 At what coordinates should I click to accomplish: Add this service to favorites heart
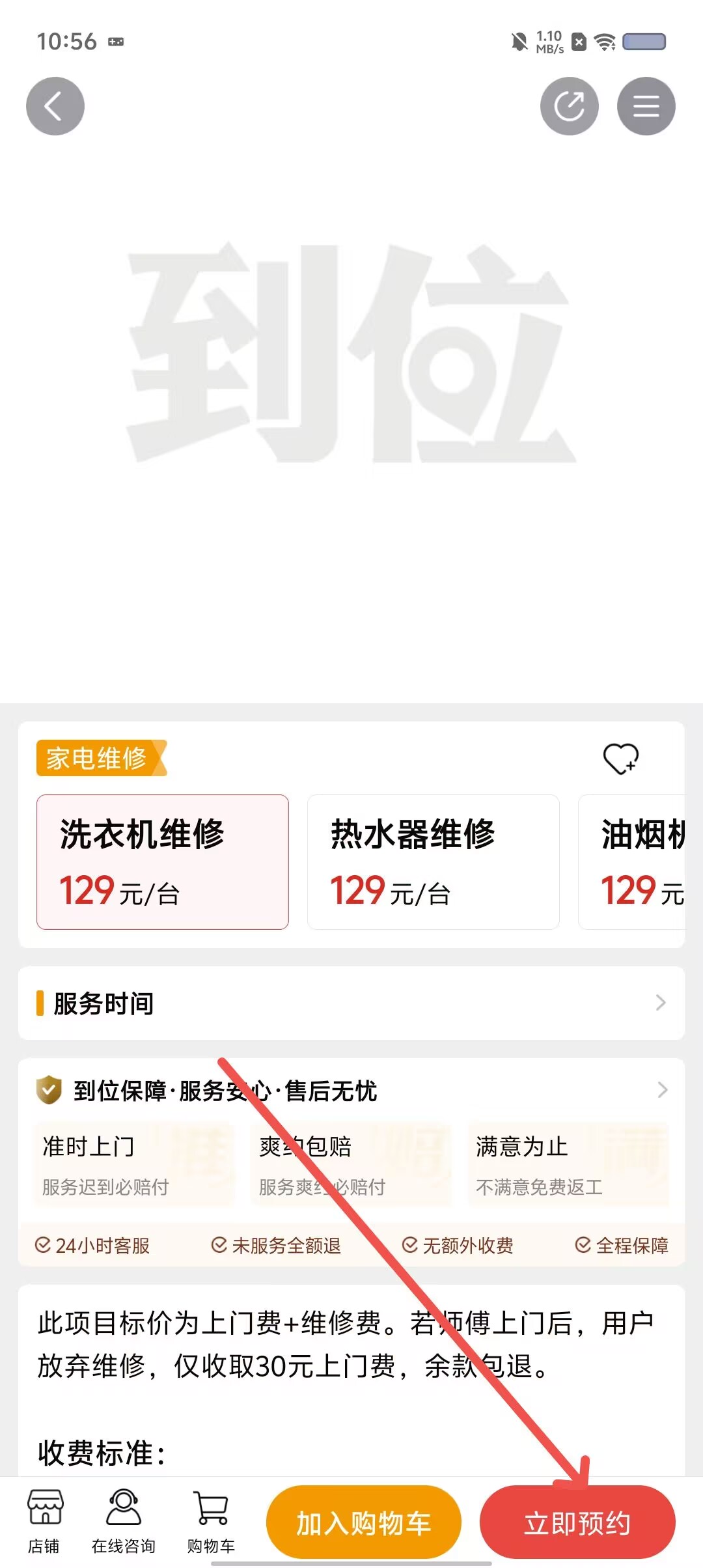[621, 759]
